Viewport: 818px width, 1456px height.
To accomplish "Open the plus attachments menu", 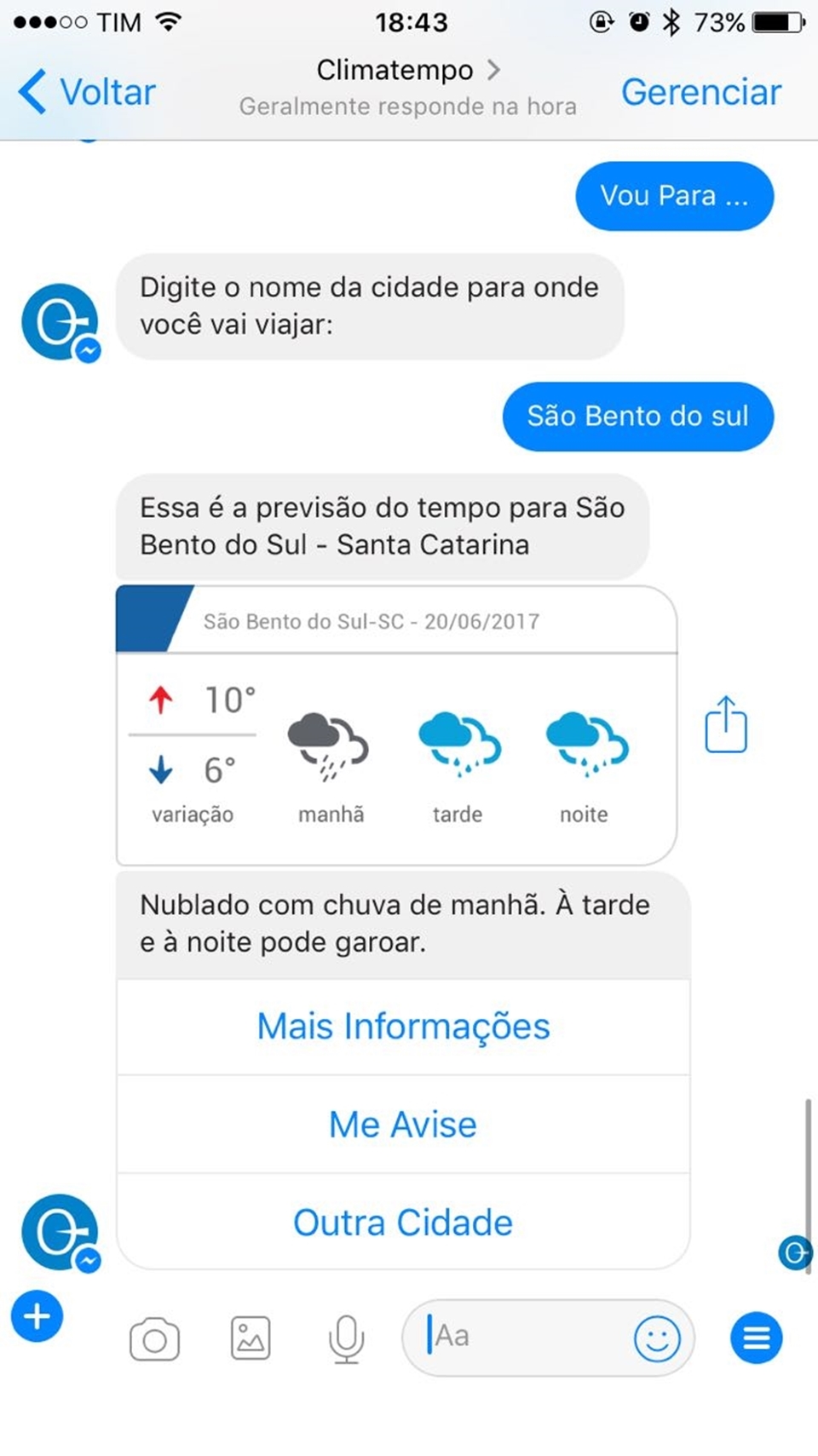I will (x=37, y=1316).
